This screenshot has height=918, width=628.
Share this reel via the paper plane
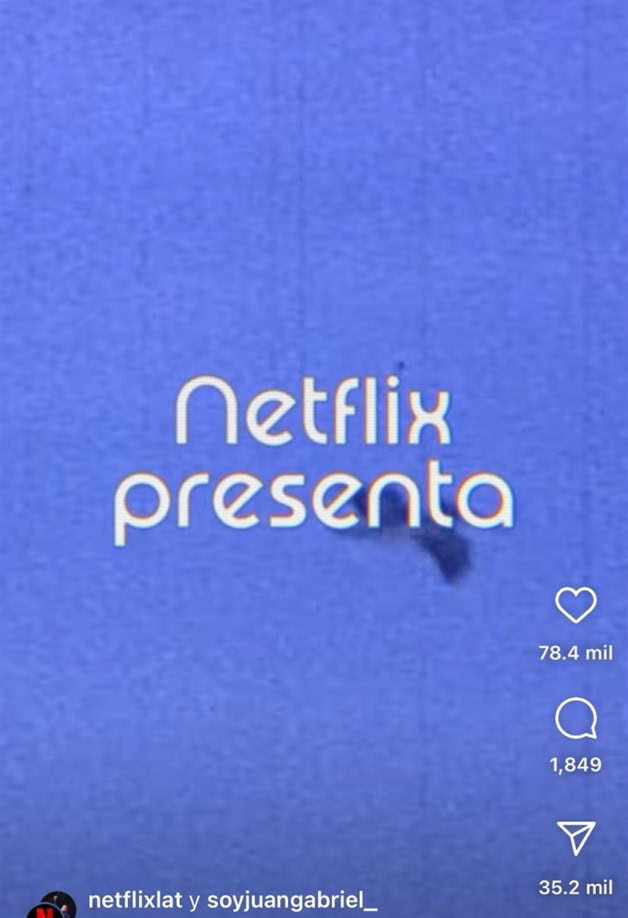tap(576, 838)
